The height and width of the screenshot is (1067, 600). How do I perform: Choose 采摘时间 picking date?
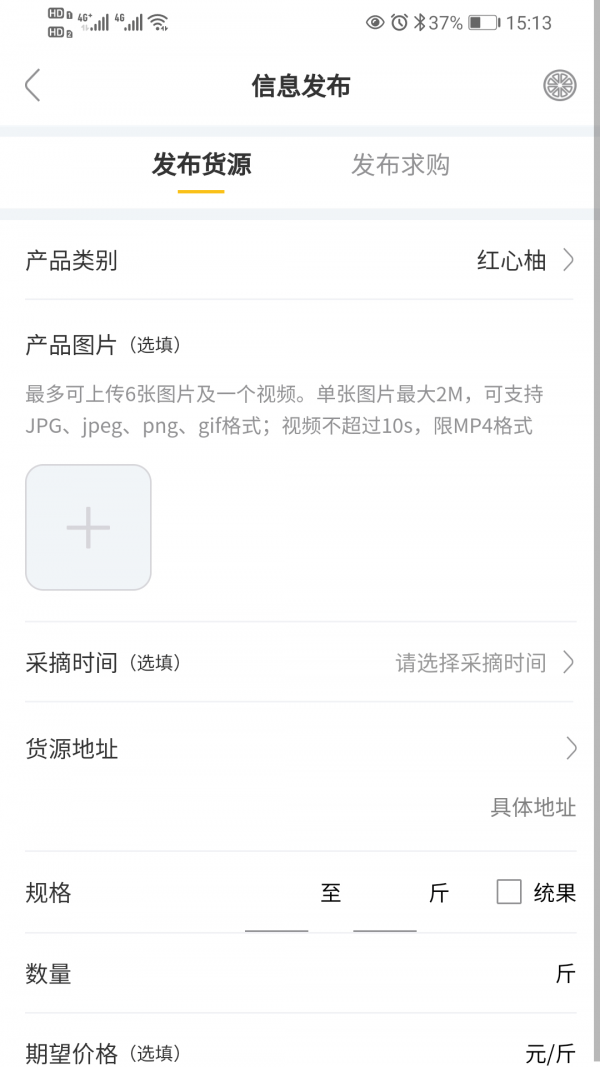[x=470, y=662]
